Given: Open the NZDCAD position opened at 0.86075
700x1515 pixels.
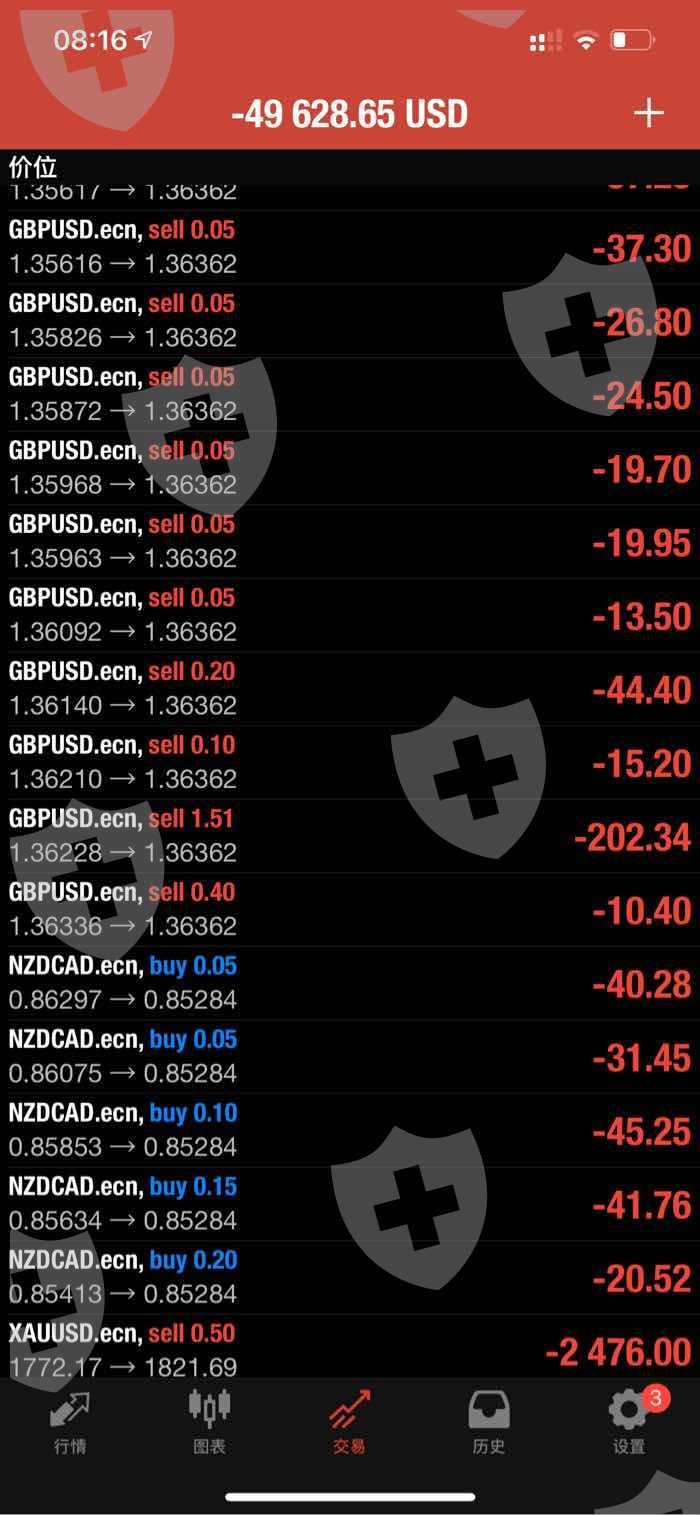Looking at the screenshot, I should [x=350, y=1057].
